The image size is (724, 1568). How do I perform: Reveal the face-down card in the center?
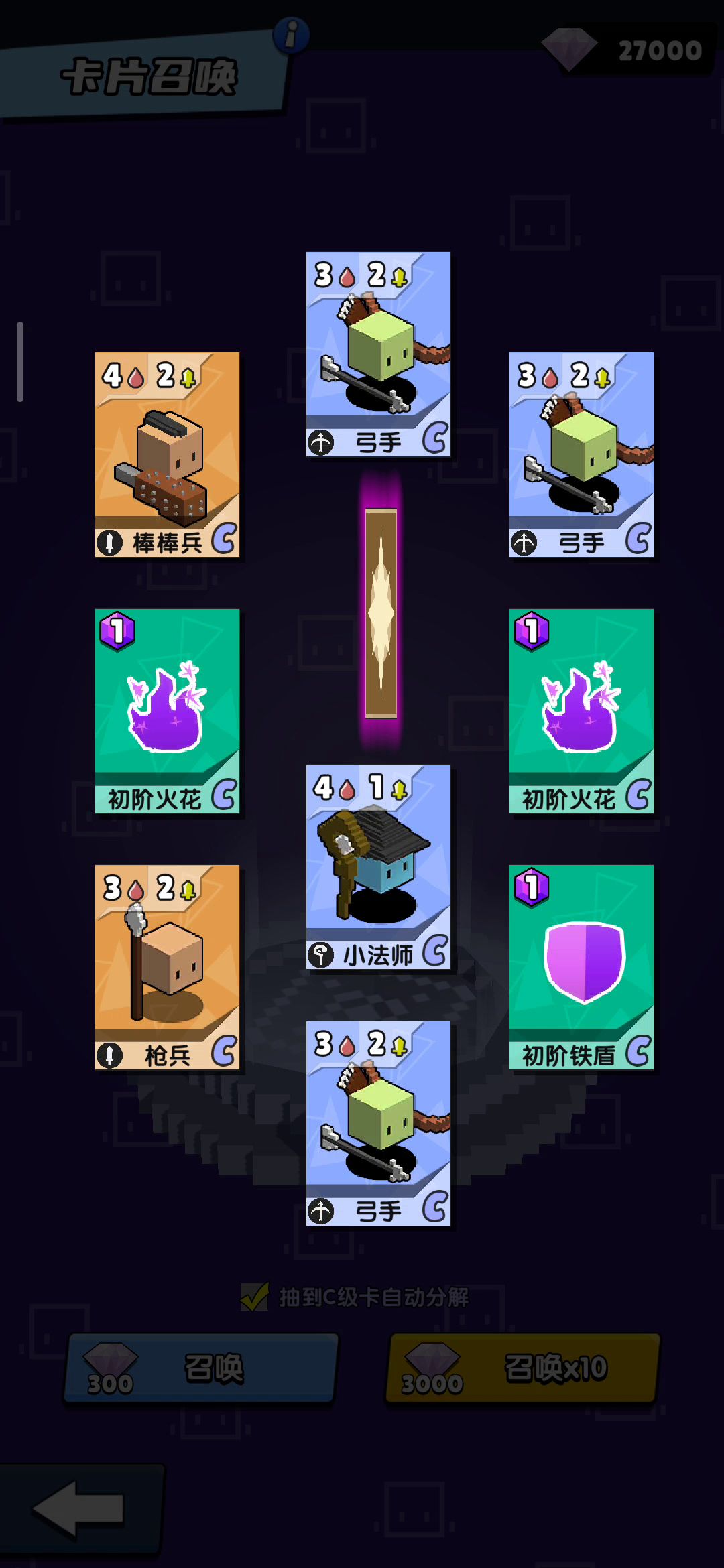381,613
